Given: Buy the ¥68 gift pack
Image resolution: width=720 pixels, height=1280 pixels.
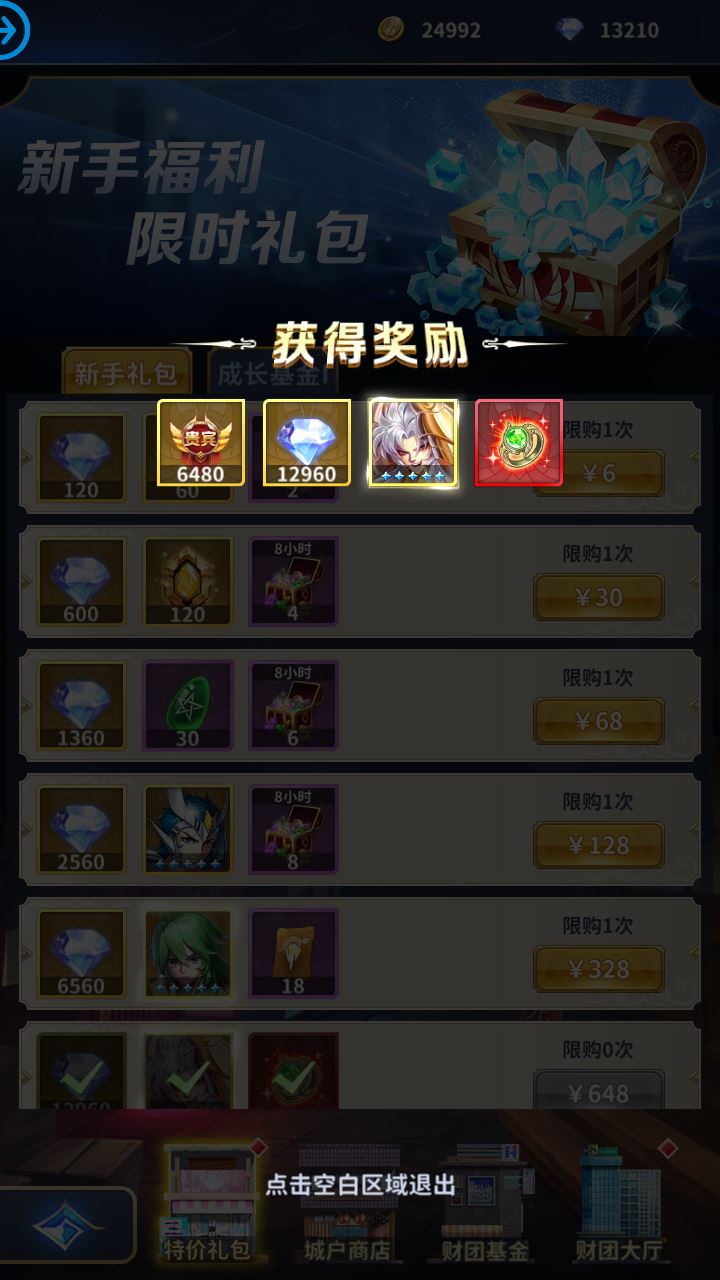Looking at the screenshot, I should coord(598,721).
